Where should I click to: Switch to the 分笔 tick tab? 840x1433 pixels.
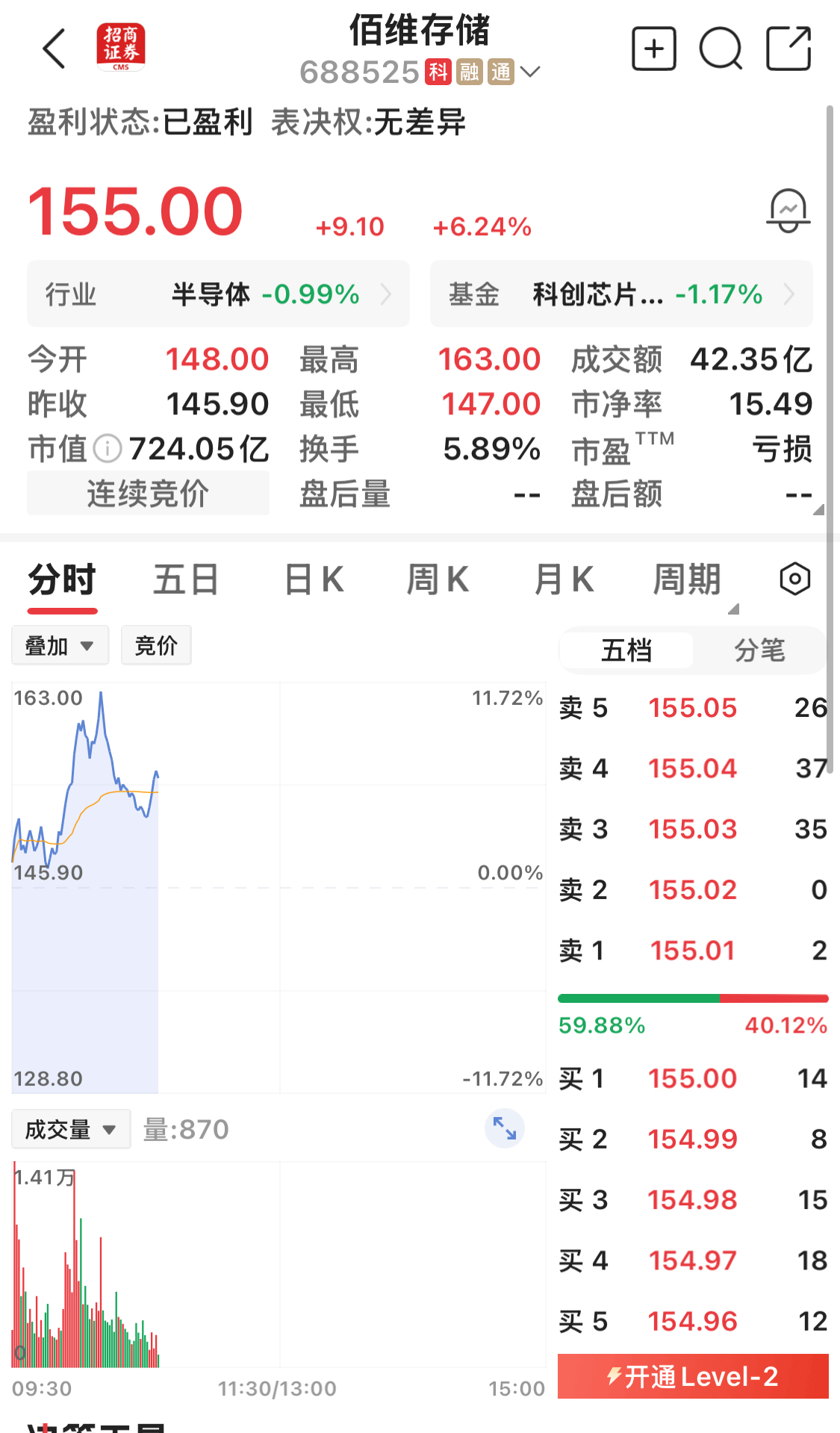tap(759, 650)
